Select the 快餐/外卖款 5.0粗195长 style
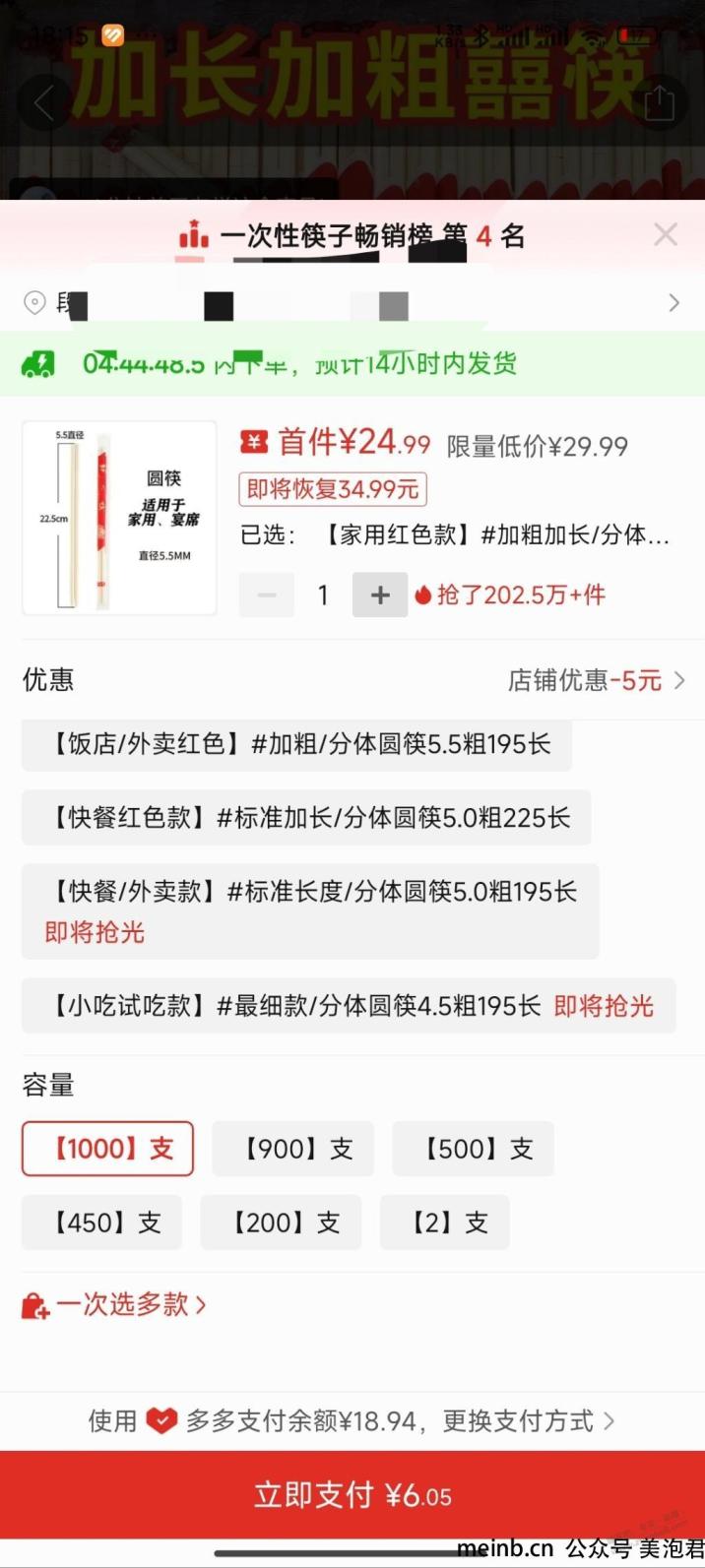The height and width of the screenshot is (1568, 705). [x=310, y=911]
